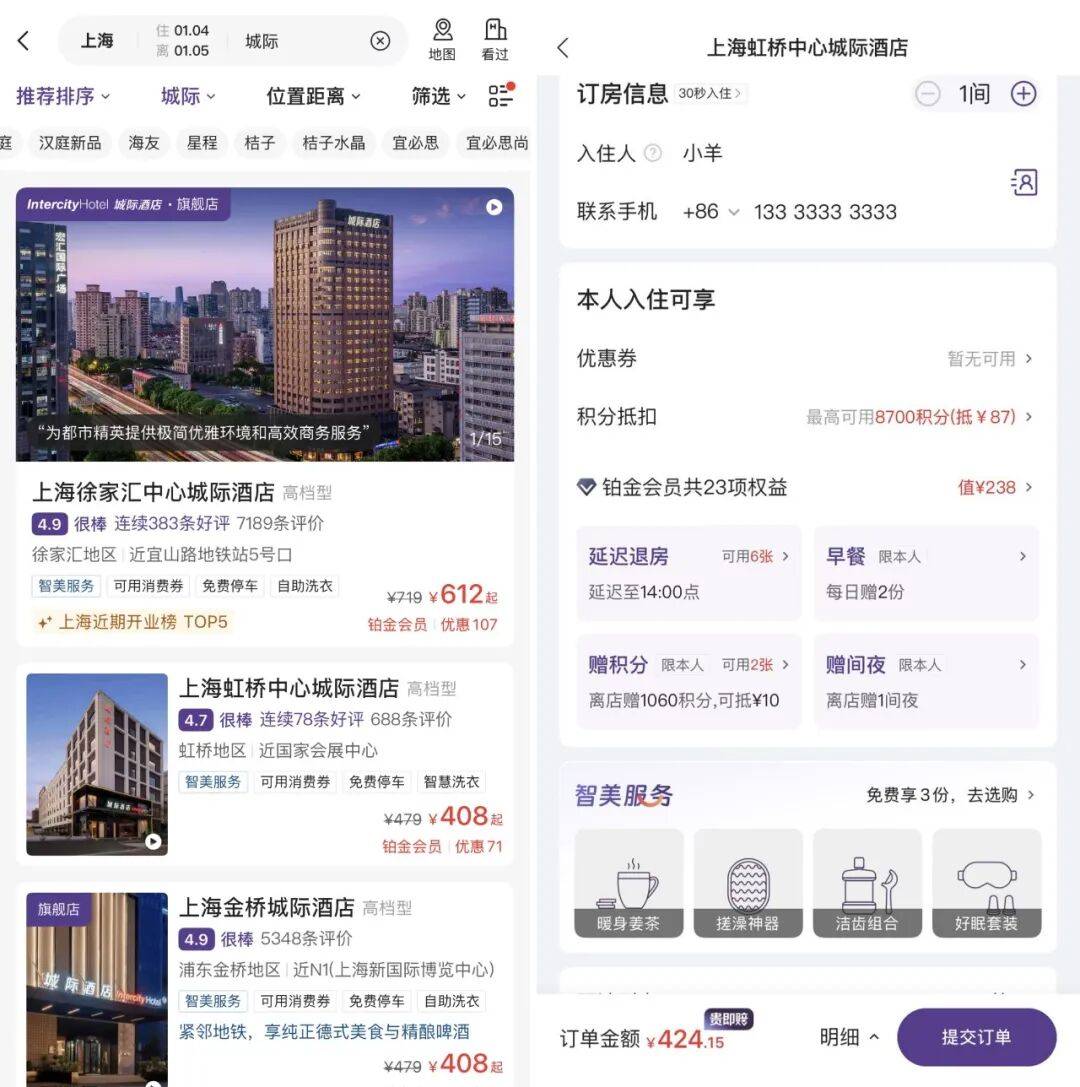Open the 筛选 filter options
The height and width of the screenshot is (1087, 1080).
pyautogui.click(x=439, y=96)
